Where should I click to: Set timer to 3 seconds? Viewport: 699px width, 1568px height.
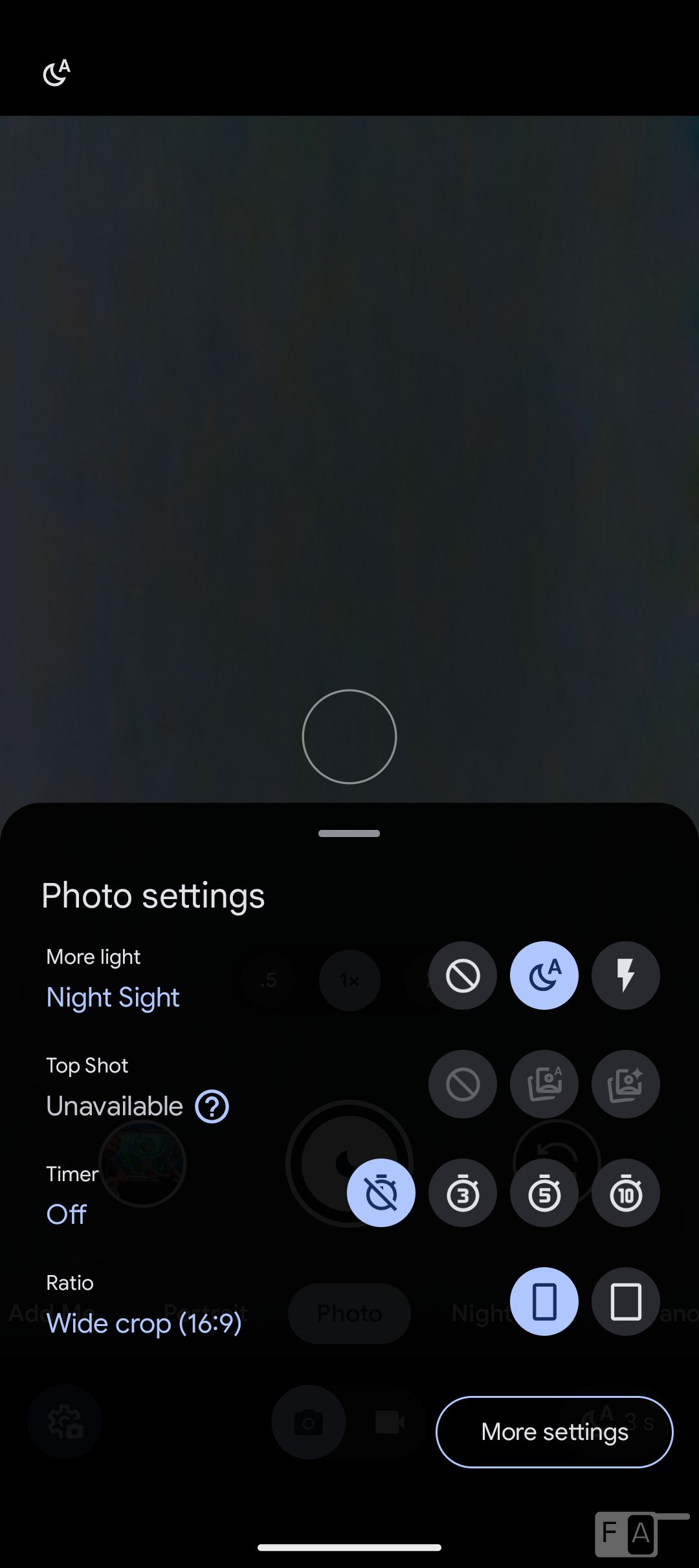[x=463, y=1193]
